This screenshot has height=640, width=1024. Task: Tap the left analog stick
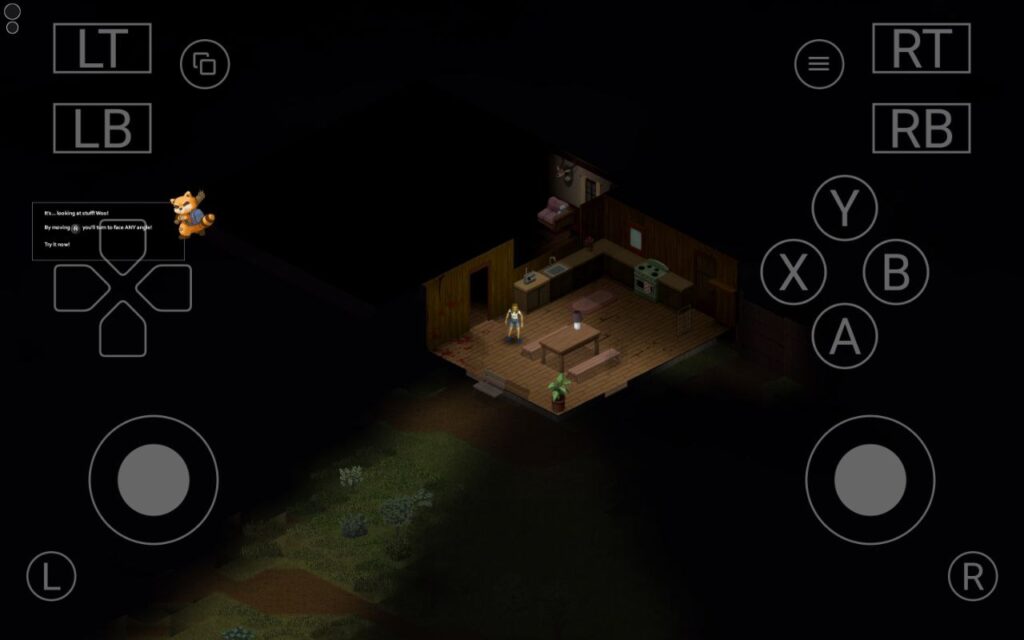tap(153, 480)
